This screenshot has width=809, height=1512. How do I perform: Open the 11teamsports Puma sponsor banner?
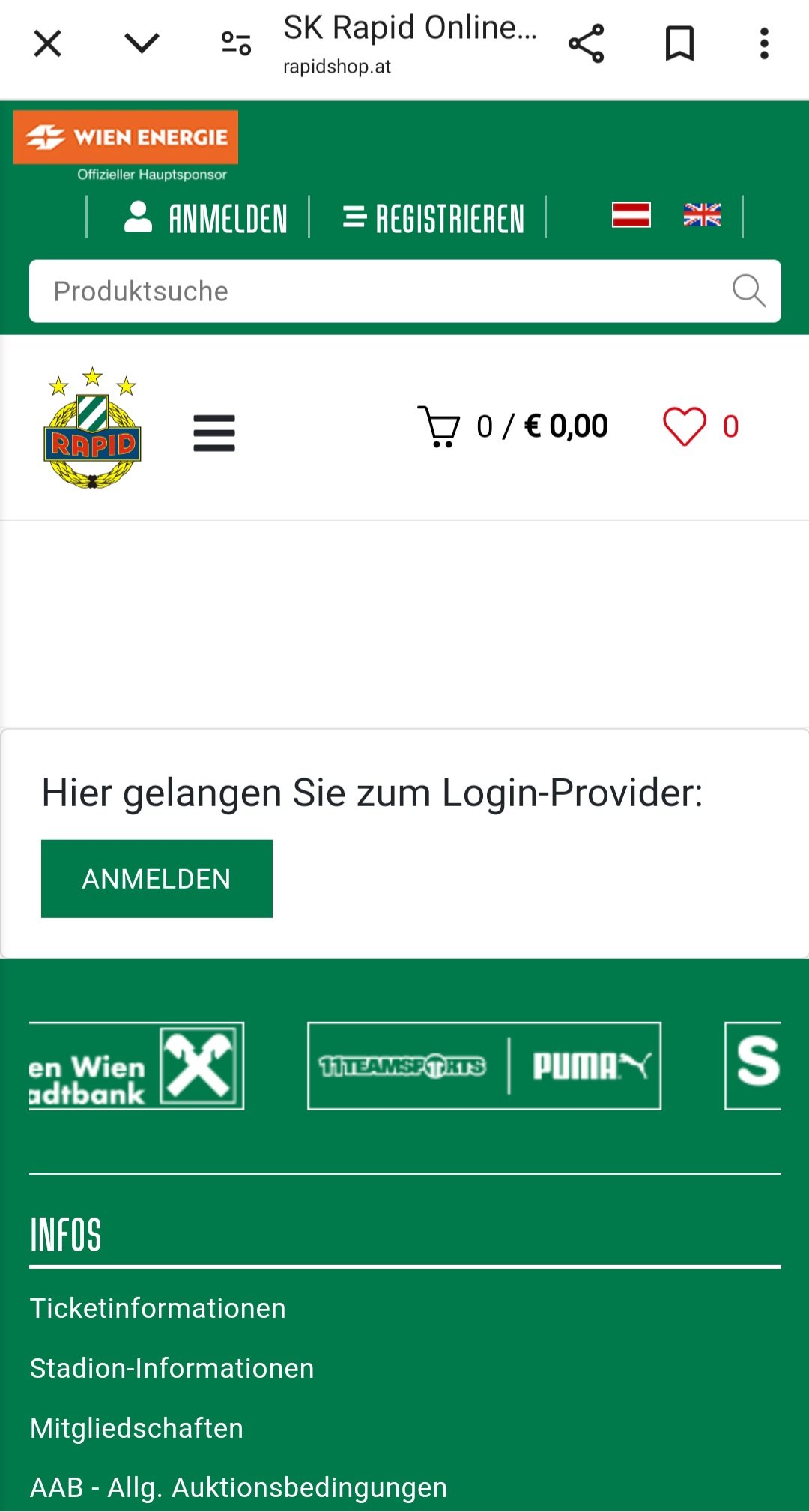click(x=485, y=1065)
